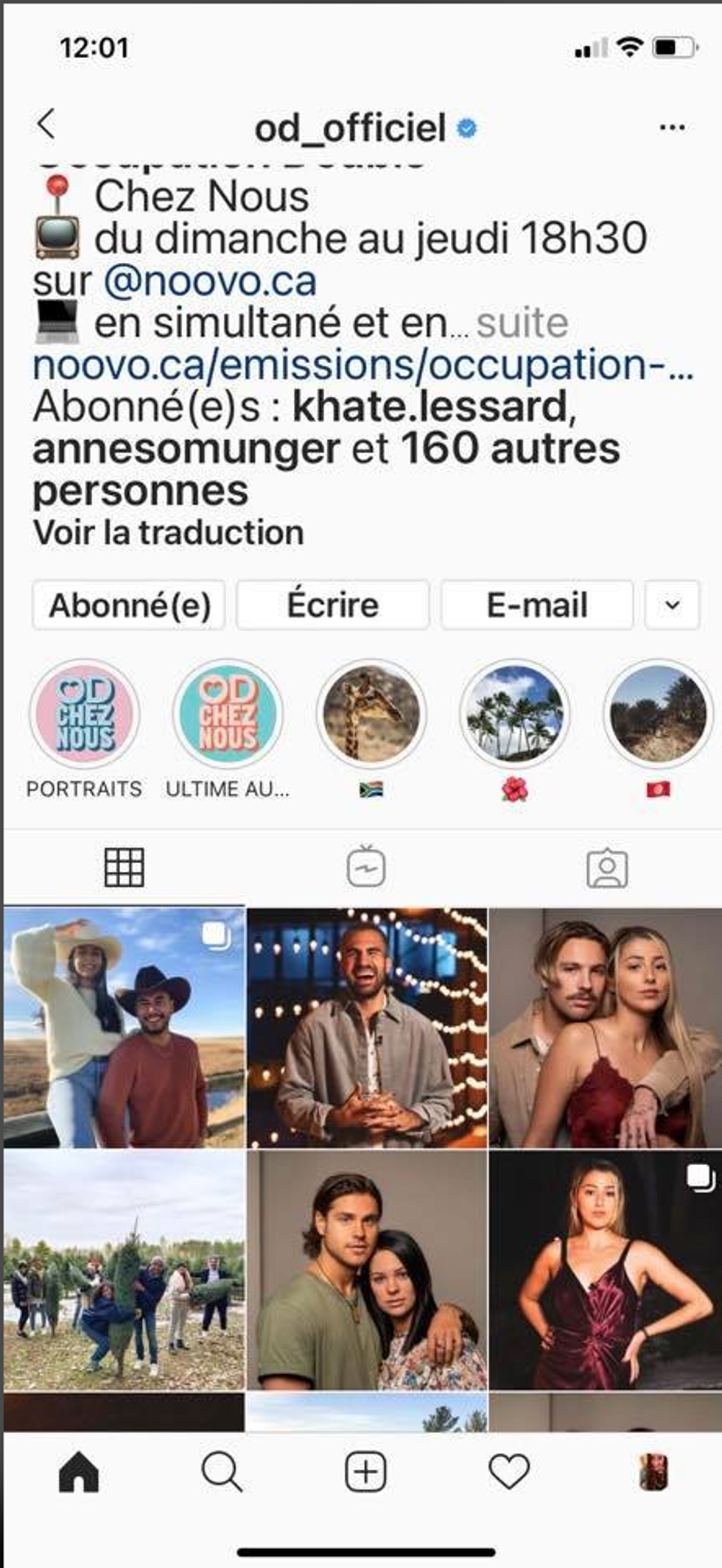Open the @noovo.ca profile mention
This screenshot has height=1568, width=722.
pos(210,281)
